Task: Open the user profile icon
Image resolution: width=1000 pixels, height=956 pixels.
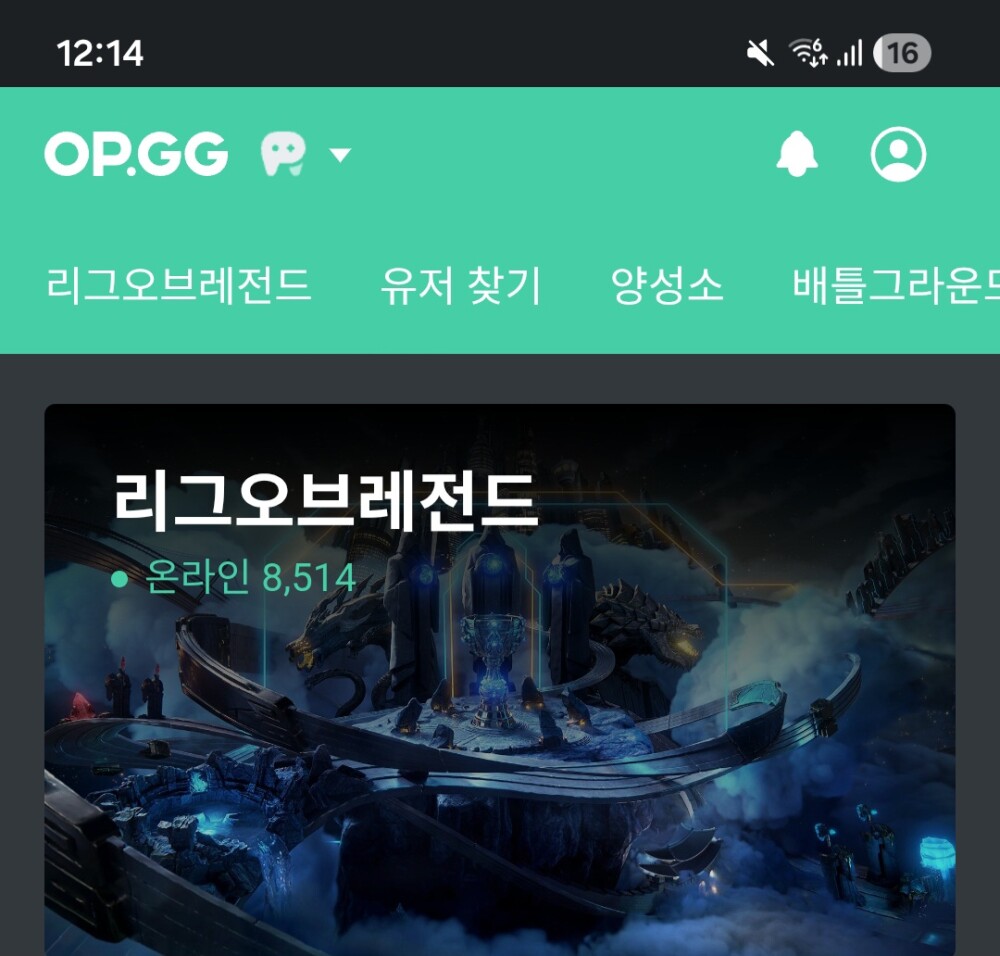Action: 898,154
